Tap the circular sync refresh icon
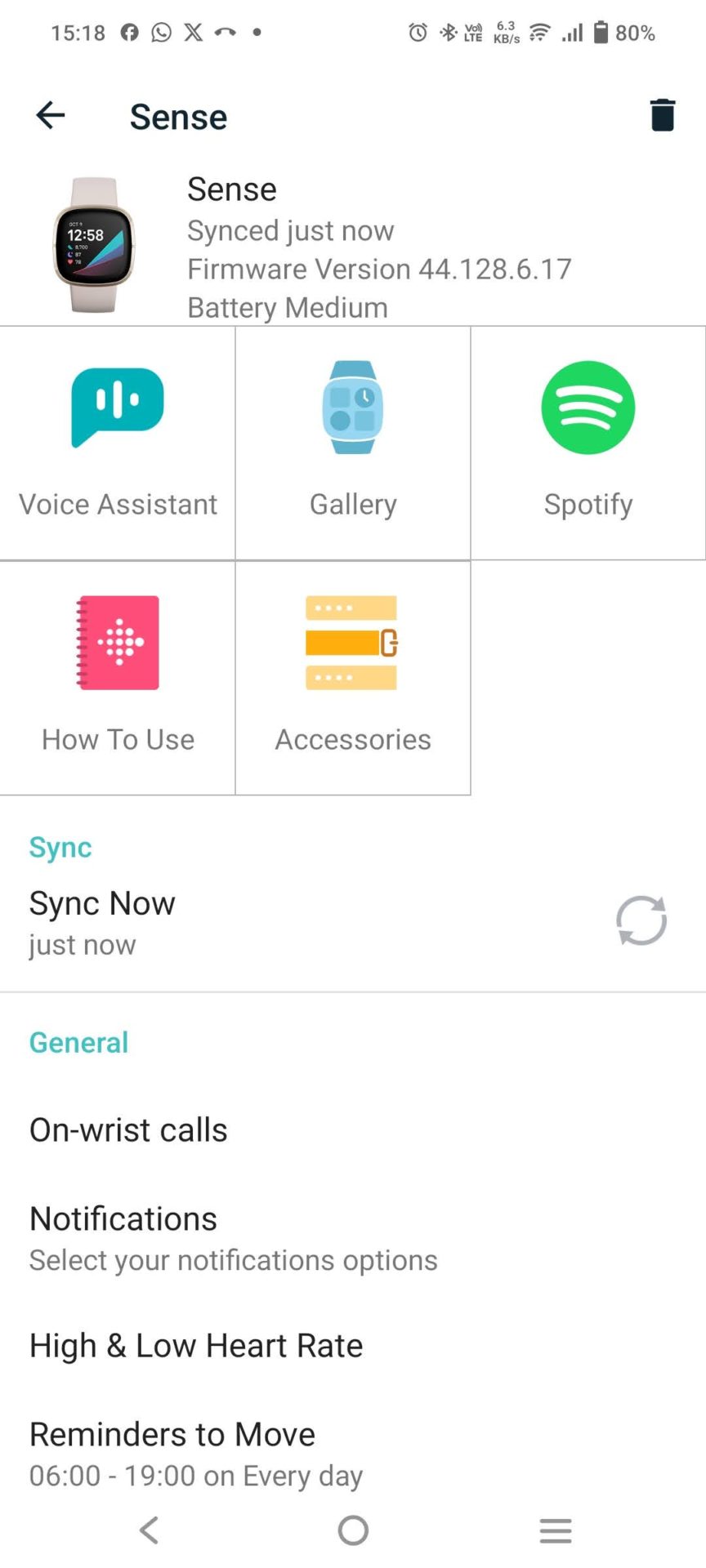Screen dimensions: 706x1568 (641, 920)
